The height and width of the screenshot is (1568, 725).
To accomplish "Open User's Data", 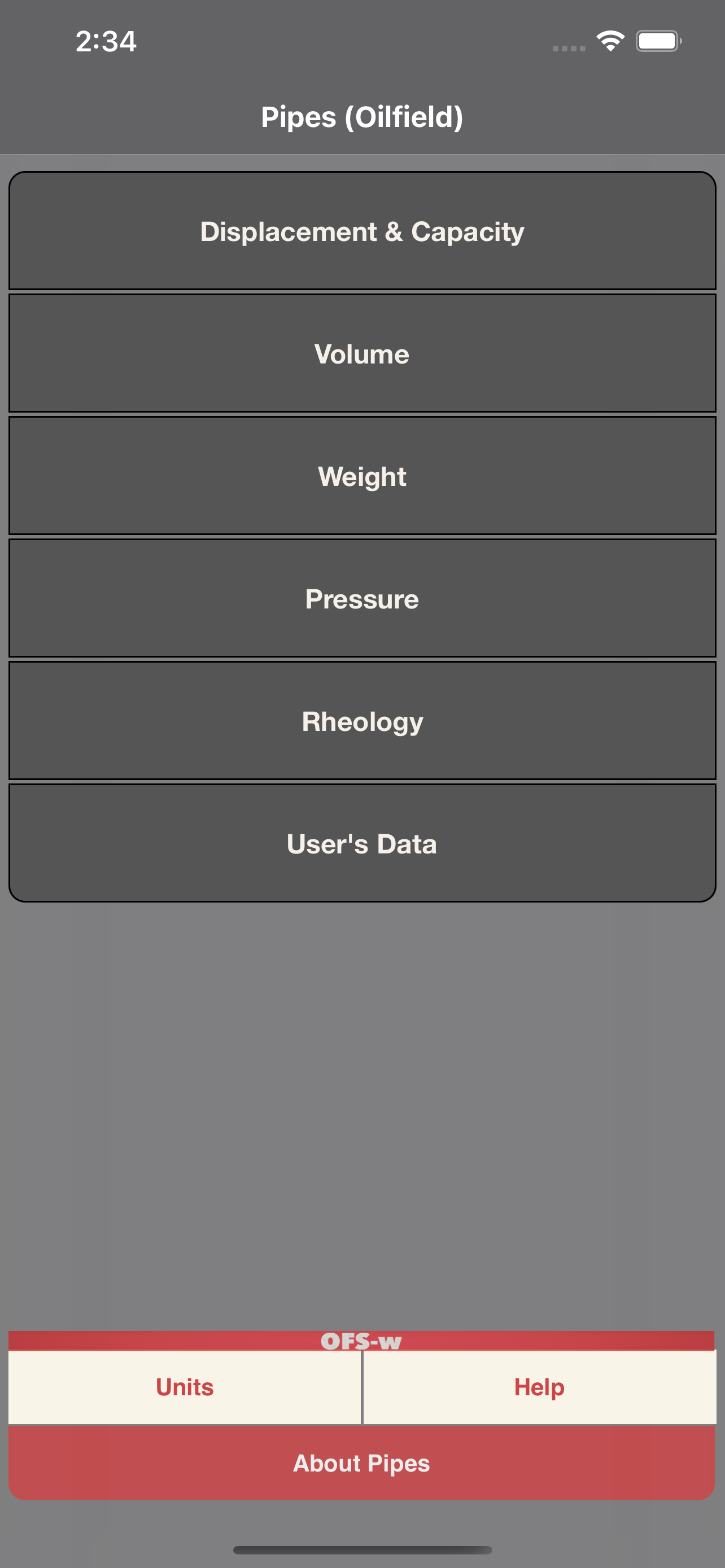I will click(x=362, y=843).
